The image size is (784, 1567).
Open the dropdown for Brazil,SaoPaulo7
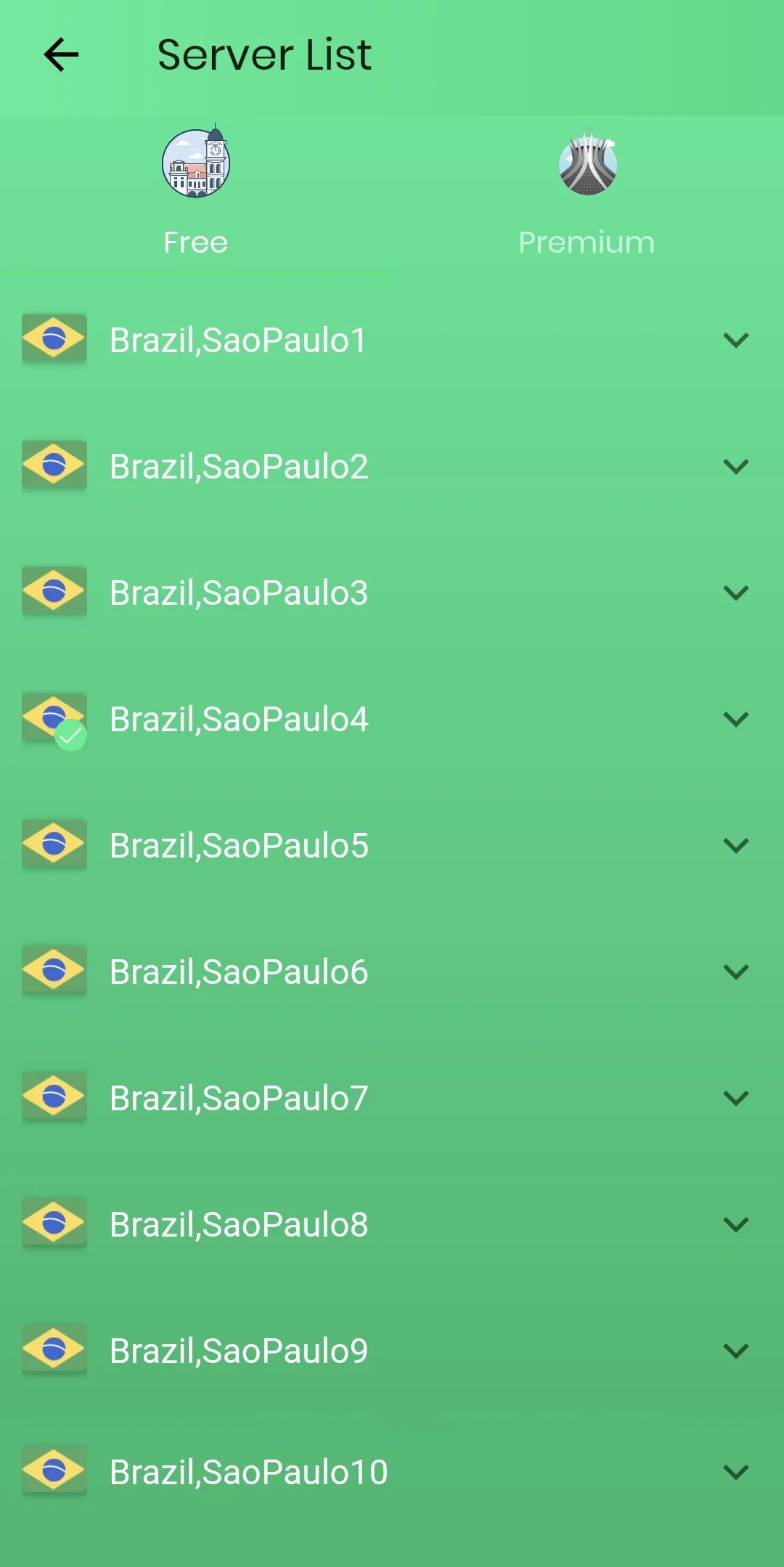pos(736,1097)
